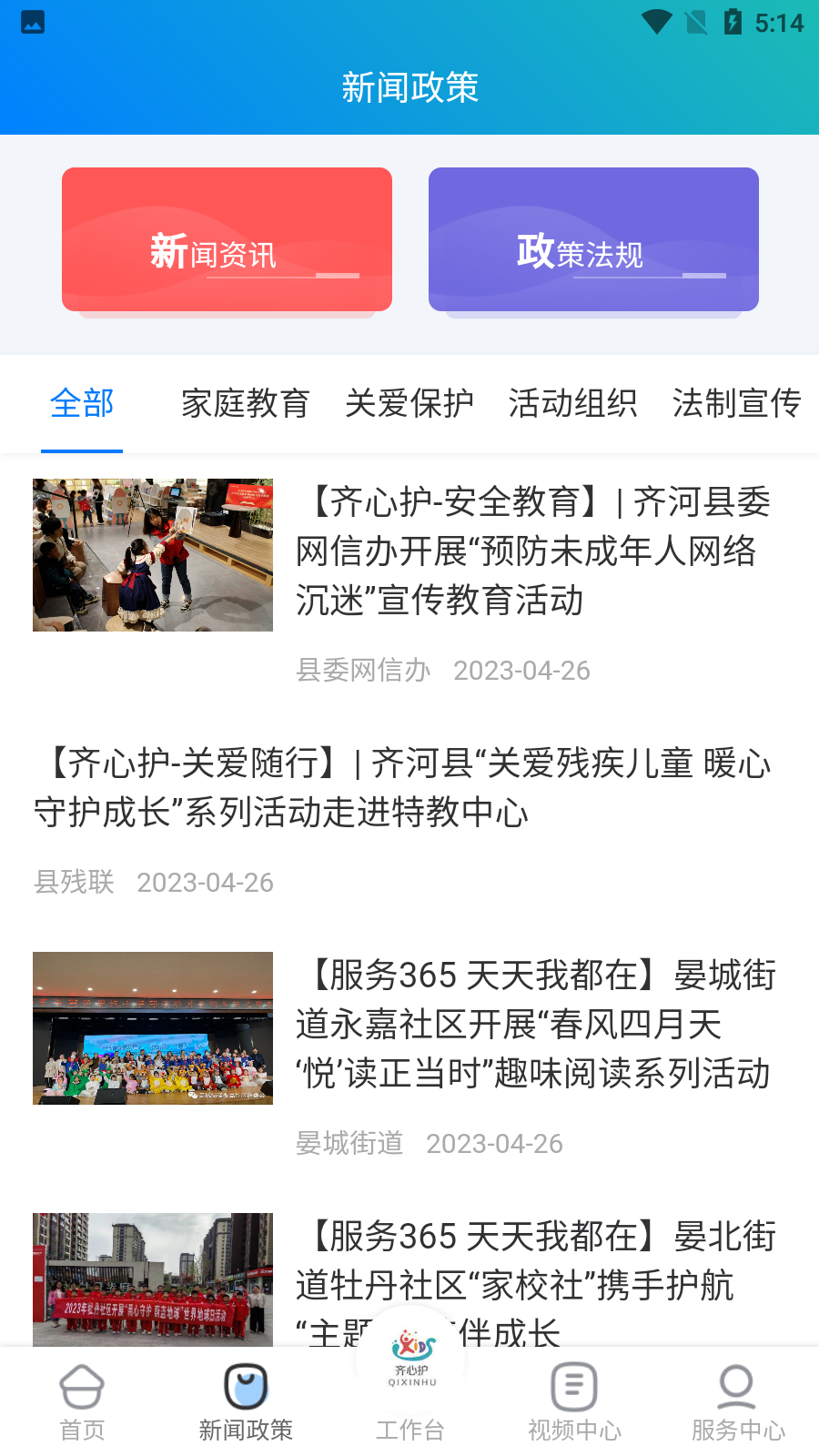
Task: Tap the 新闻政策 bottom tab
Action: (246, 1402)
